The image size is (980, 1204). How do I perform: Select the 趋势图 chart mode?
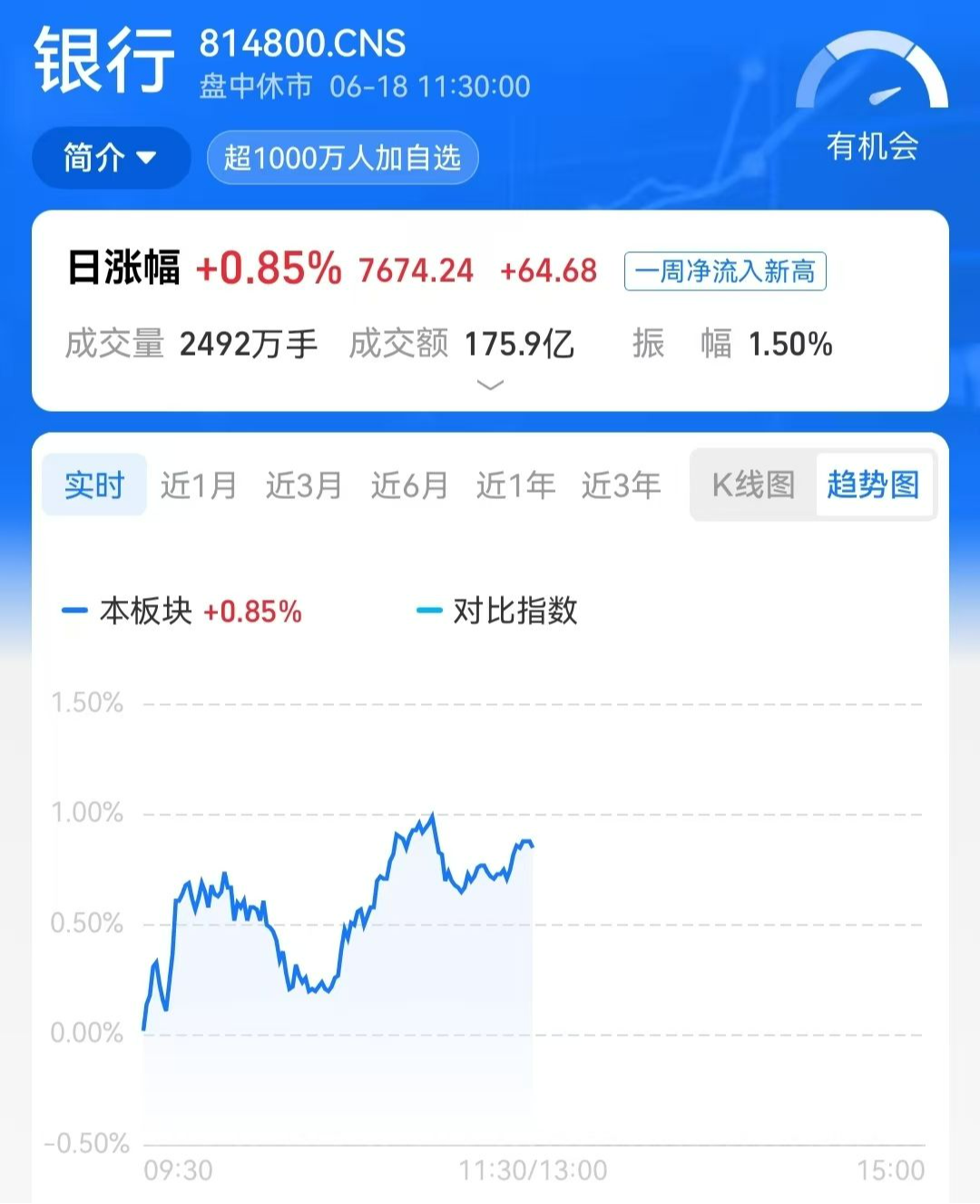point(874,485)
